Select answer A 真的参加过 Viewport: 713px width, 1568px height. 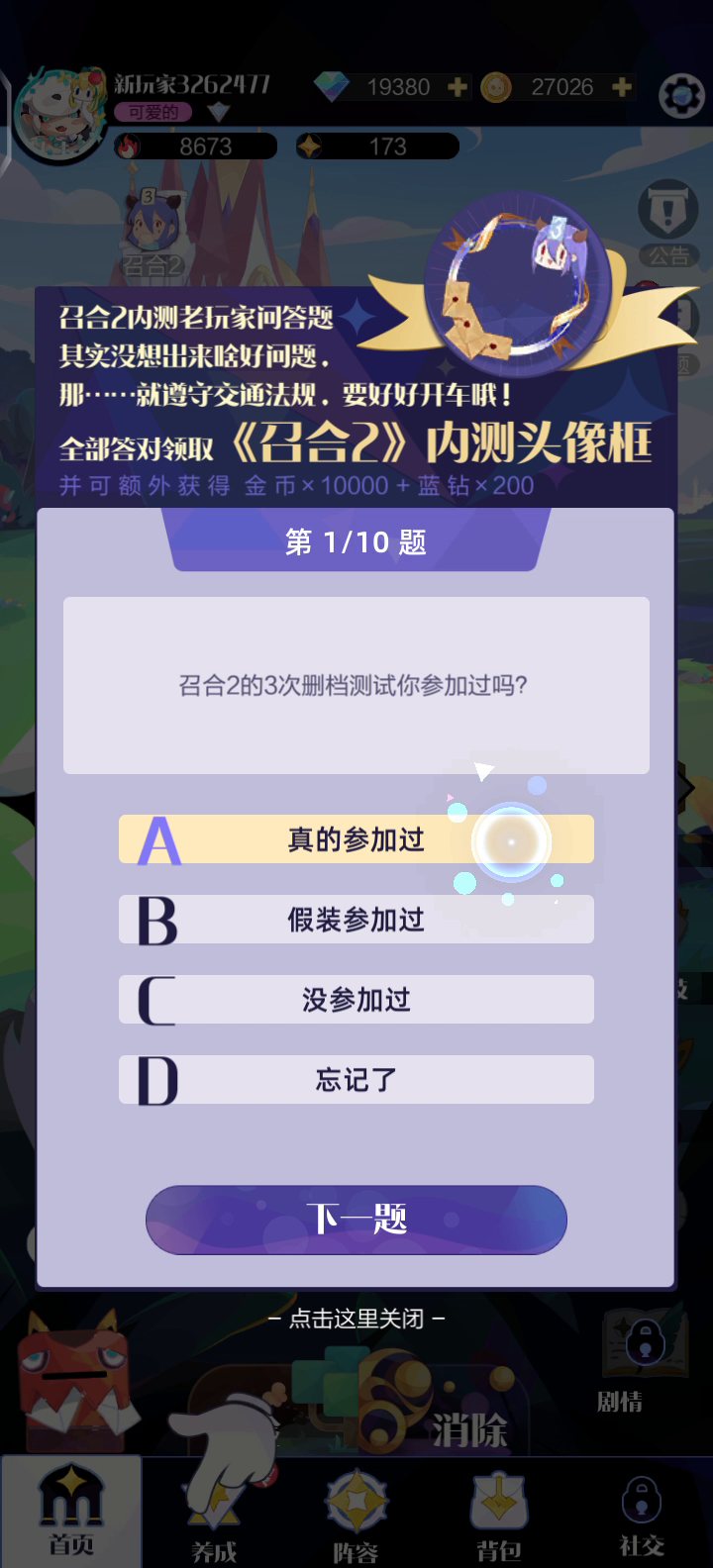coord(356,840)
